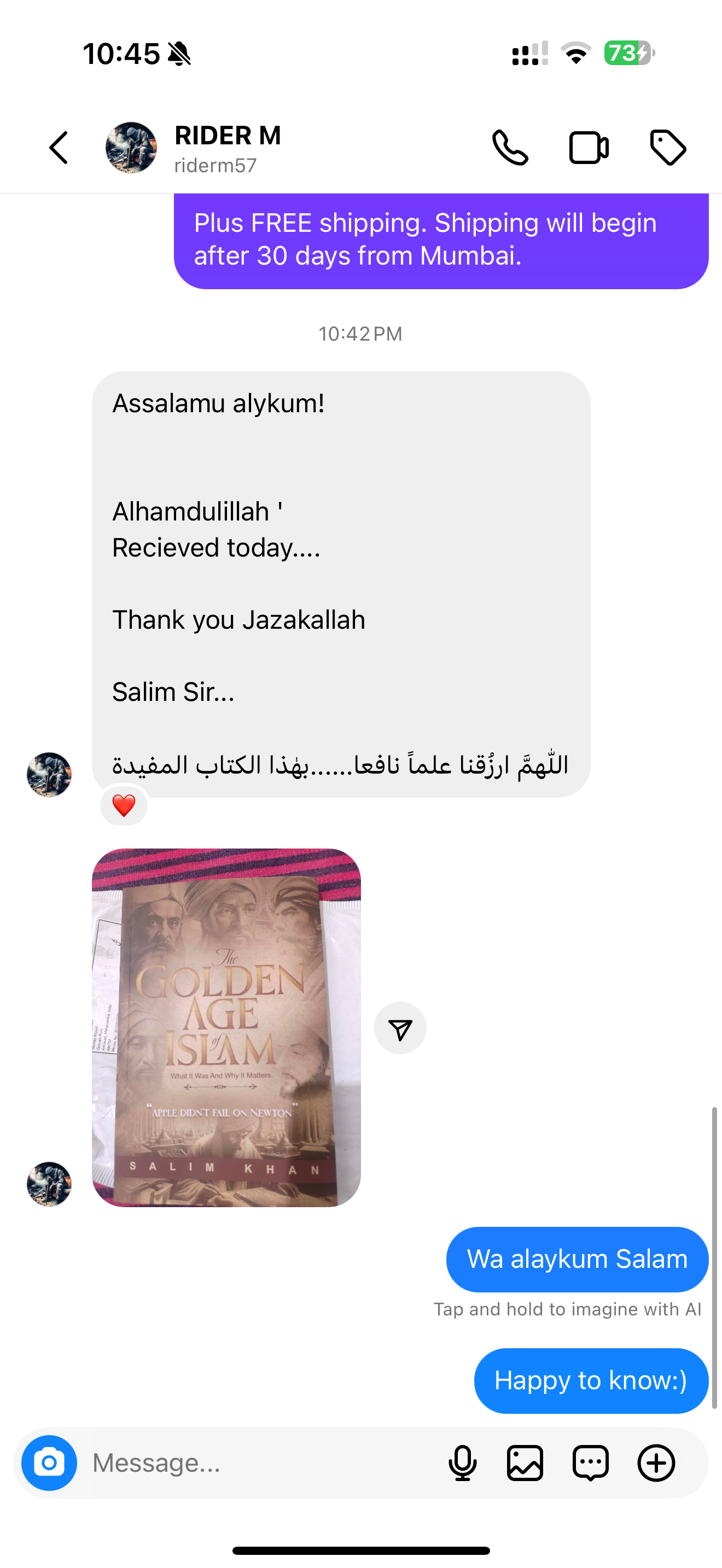Viewport: 722px width, 1568px height.
Task: Tap the heart reaction on the message
Action: (124, 806)
